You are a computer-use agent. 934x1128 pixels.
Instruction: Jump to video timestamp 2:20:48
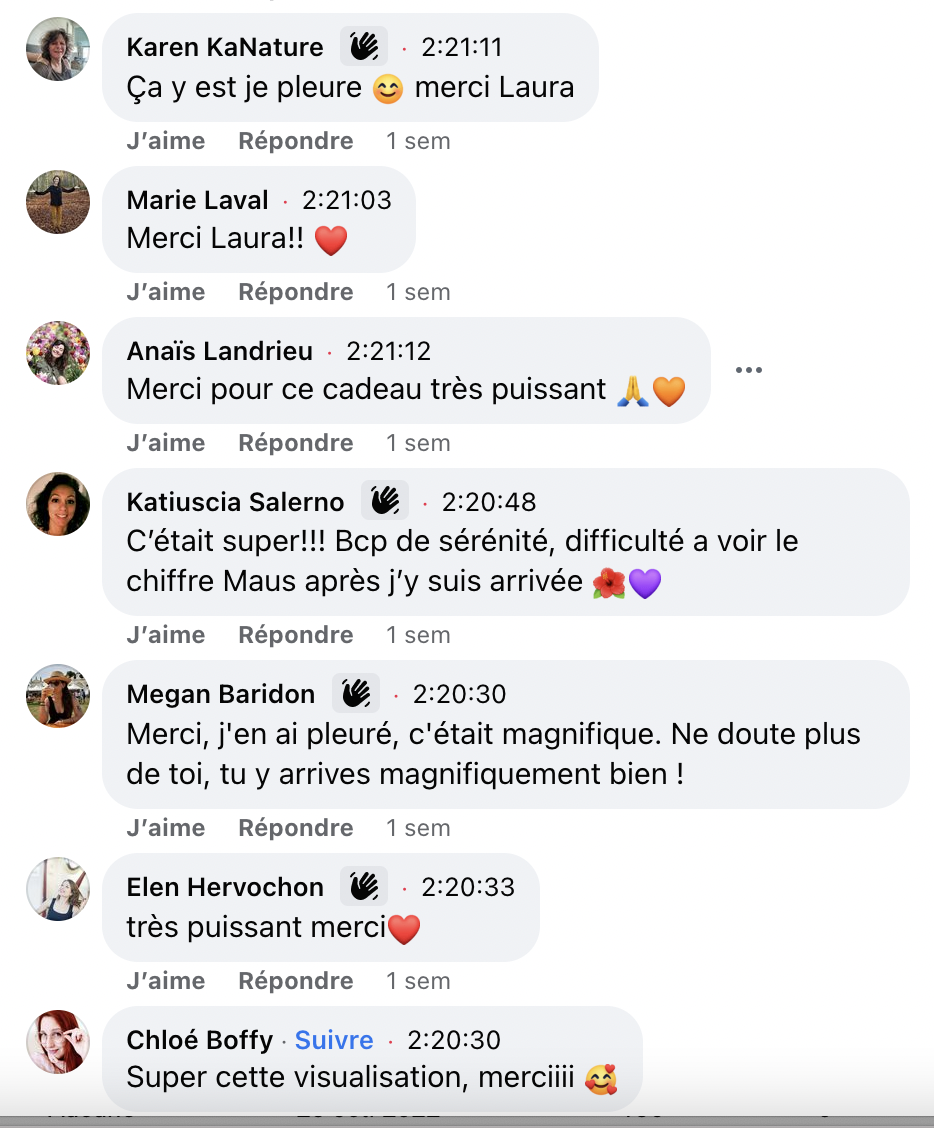point(489,502)
